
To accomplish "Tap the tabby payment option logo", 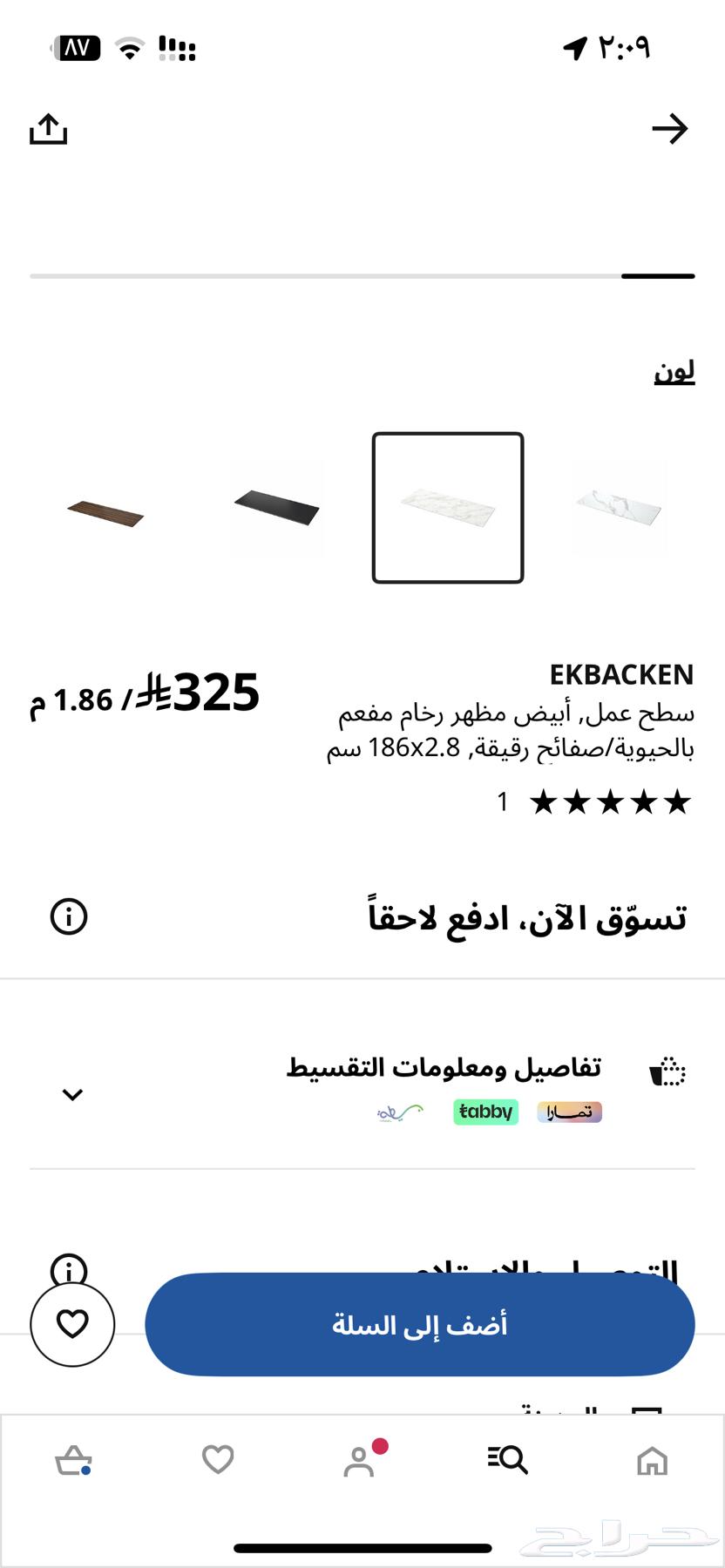I will click(485, 1112).
